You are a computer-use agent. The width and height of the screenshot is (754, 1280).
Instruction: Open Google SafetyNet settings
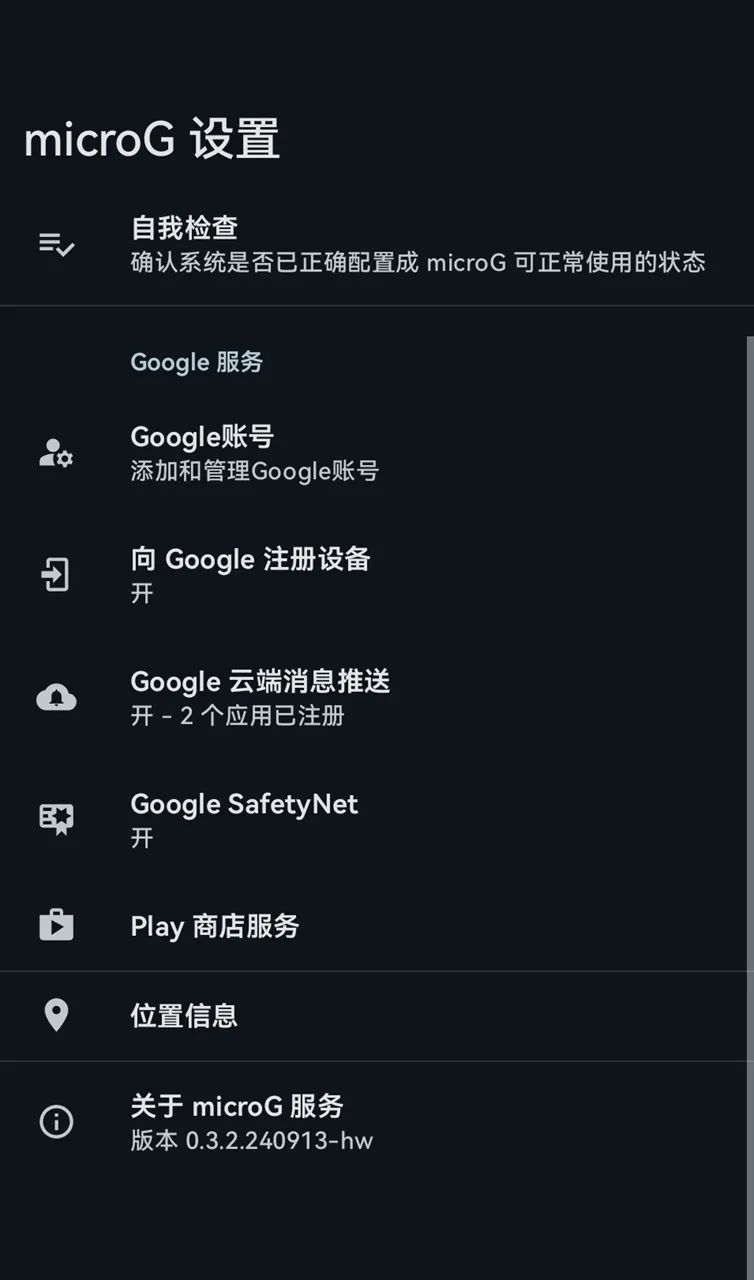tap(377, 819)
